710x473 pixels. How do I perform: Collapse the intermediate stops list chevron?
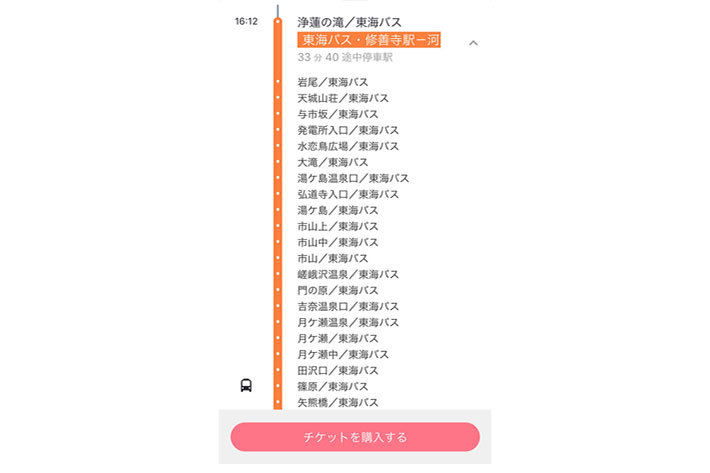click(473, 43)
